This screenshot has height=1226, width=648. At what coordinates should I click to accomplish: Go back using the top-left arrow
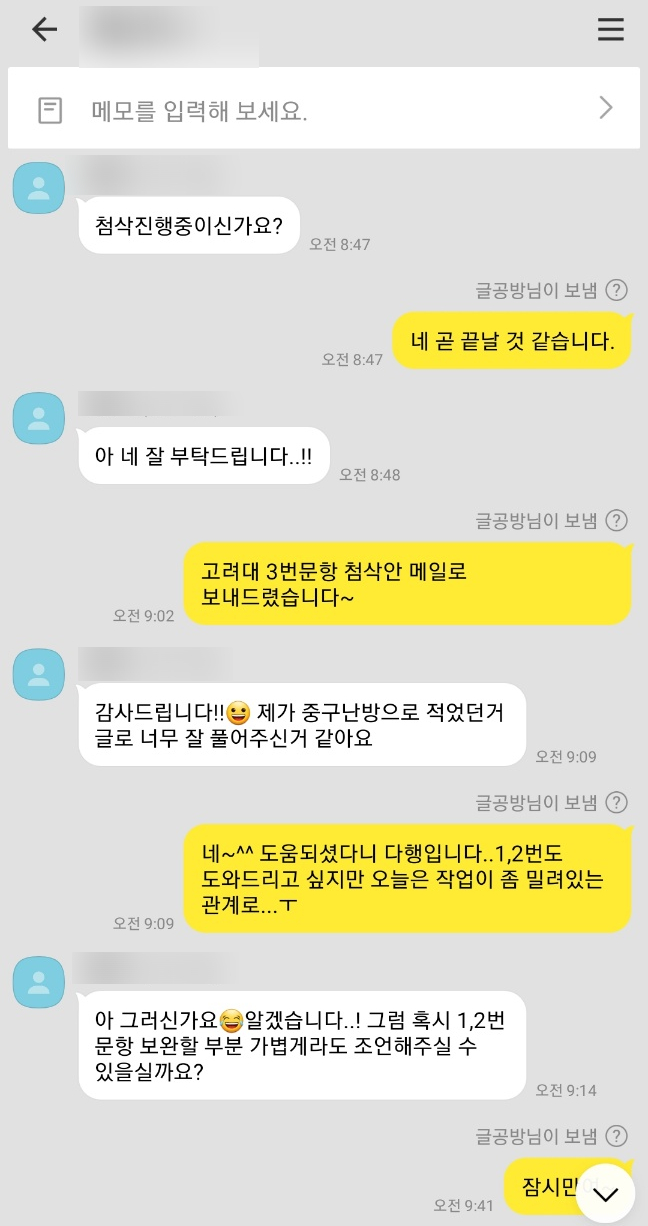(x=44, y=30)
